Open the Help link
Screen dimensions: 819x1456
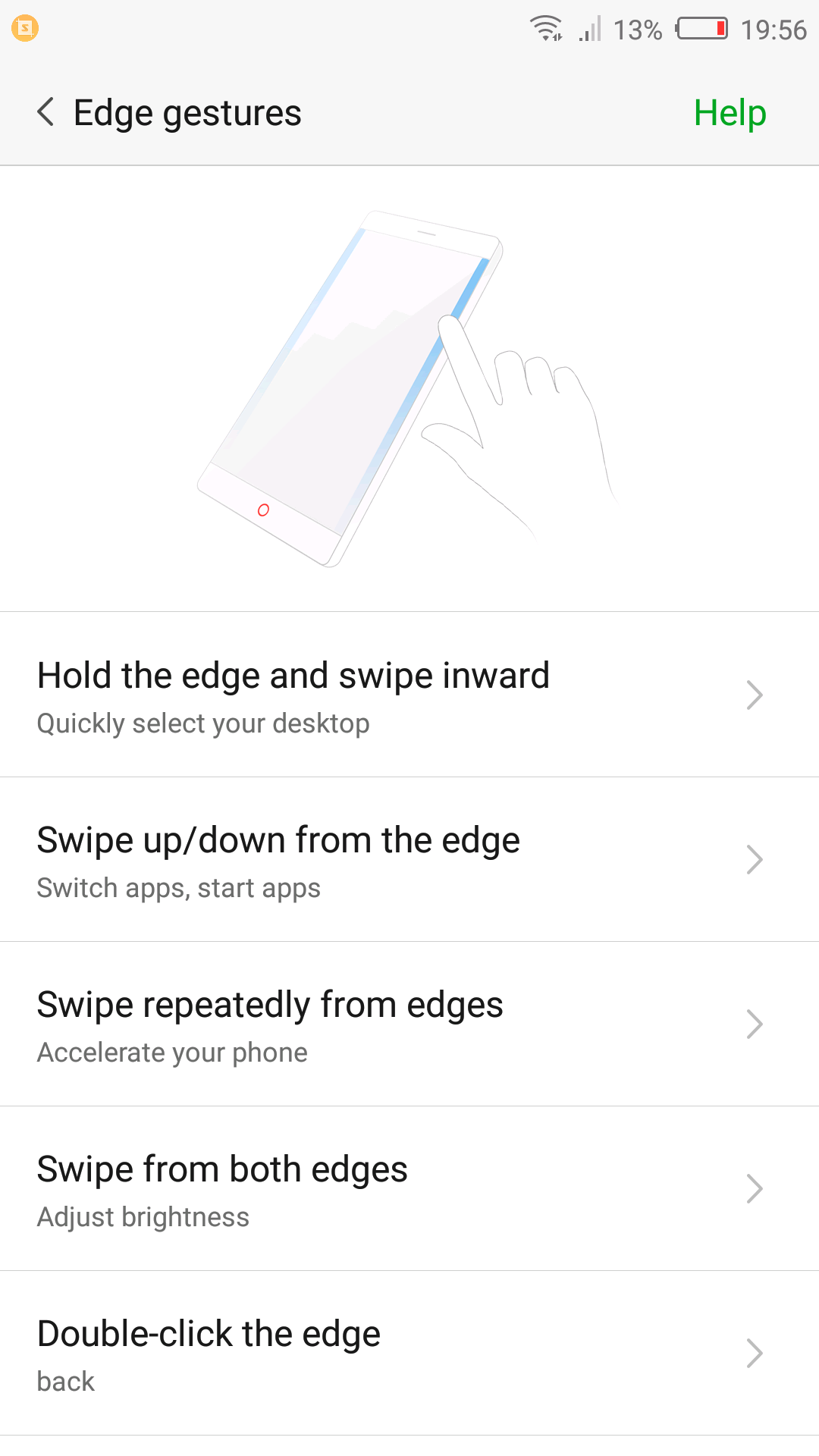coord(730,113)
